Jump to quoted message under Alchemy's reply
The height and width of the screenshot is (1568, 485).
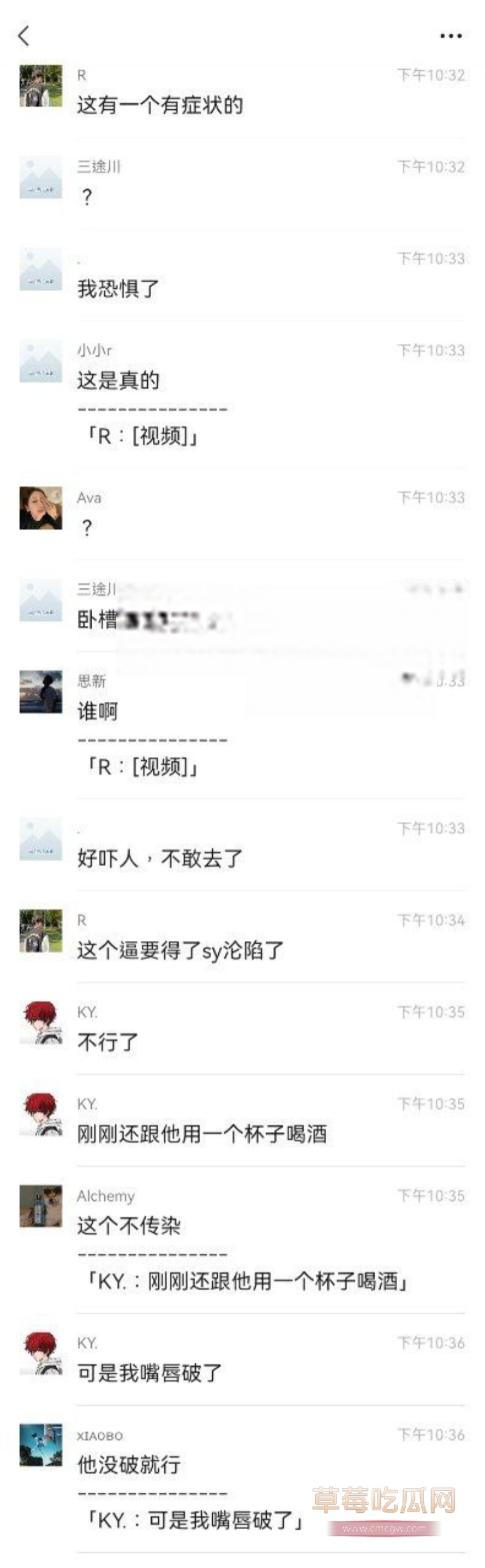pos(247,1280)
